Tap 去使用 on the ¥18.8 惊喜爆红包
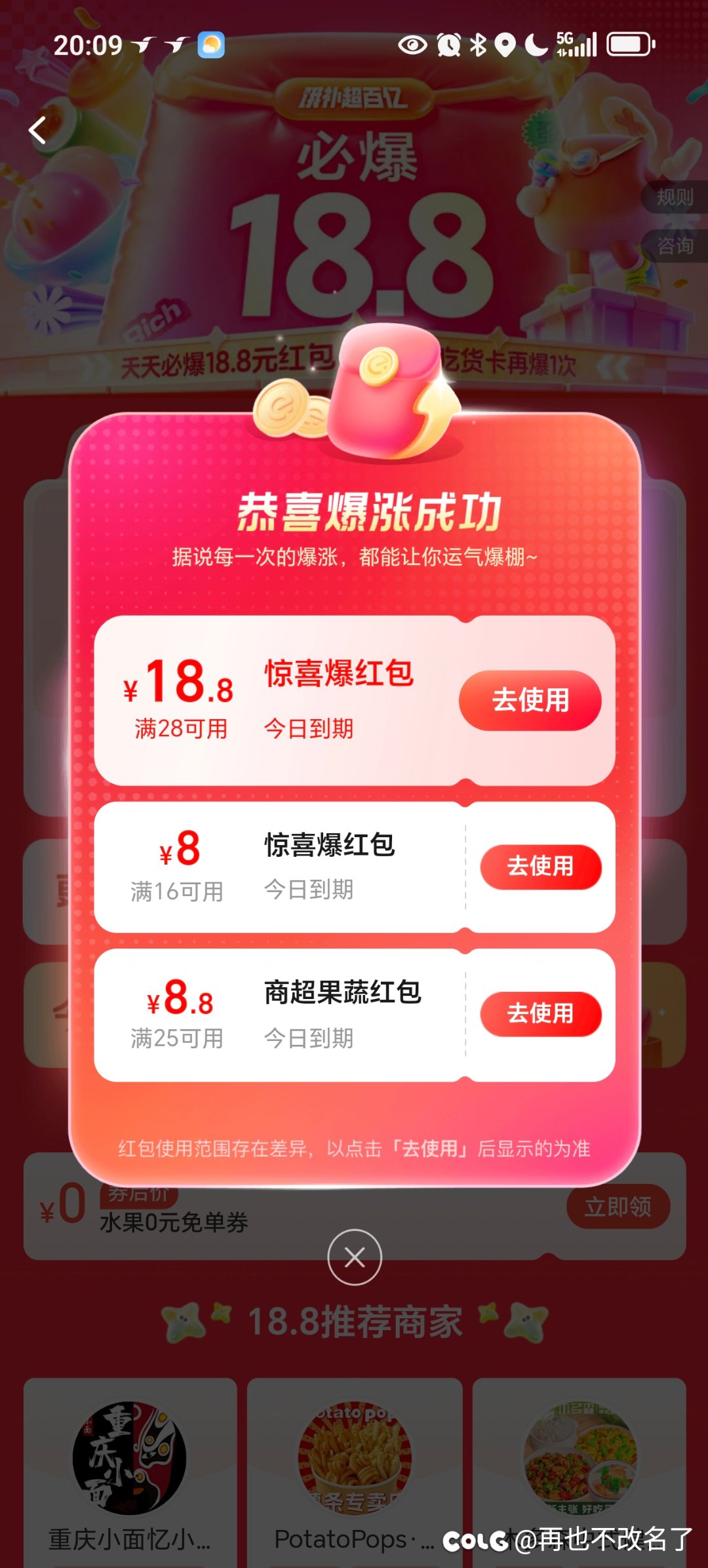Viewport: 708px width, 1568px height. (x=530, y=700)
